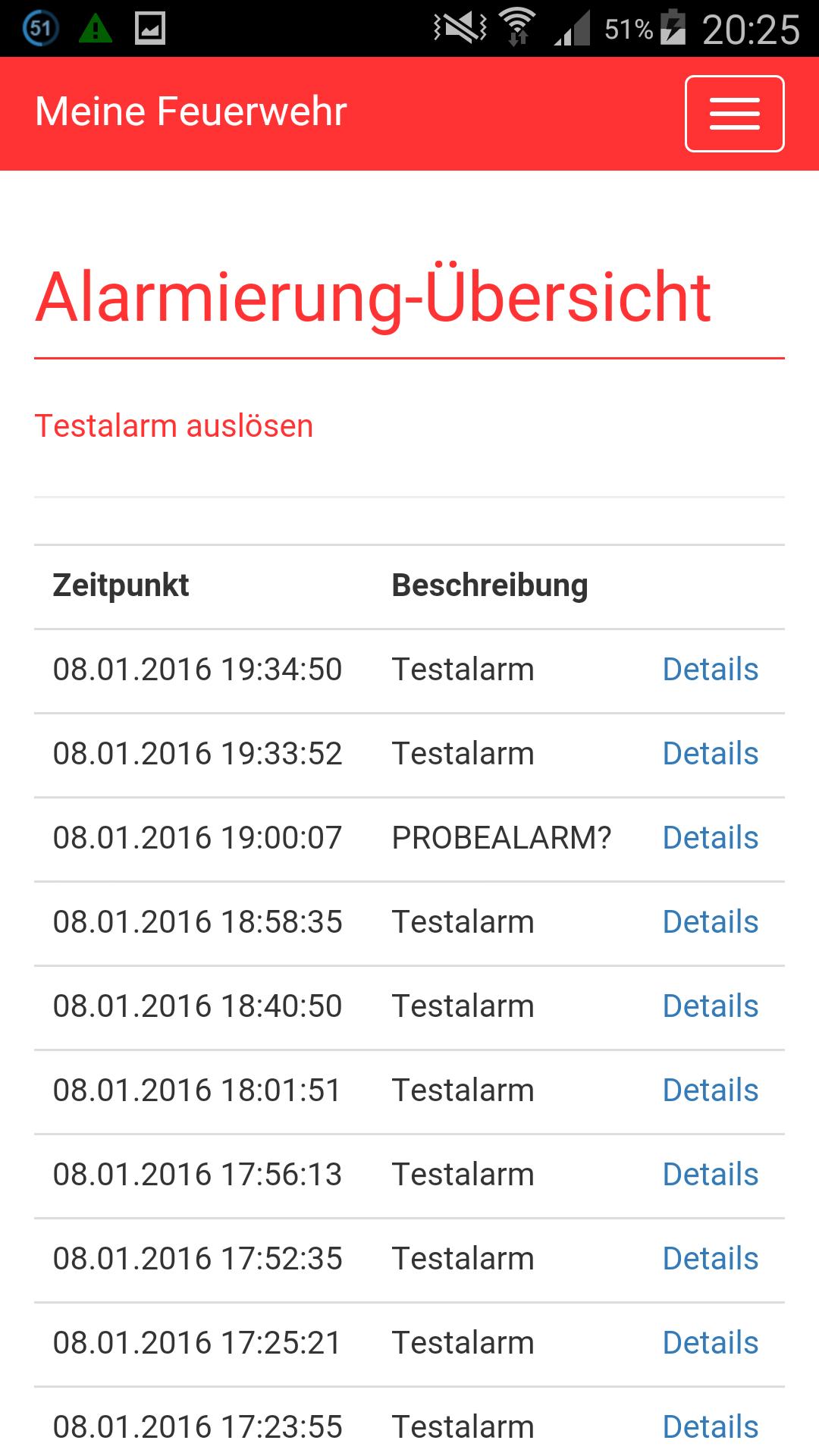This screenshot has width=819, height=1456.
Task: Select the Zeitpunkt column header
Action: pyautogui.click(x=120, y=585)
